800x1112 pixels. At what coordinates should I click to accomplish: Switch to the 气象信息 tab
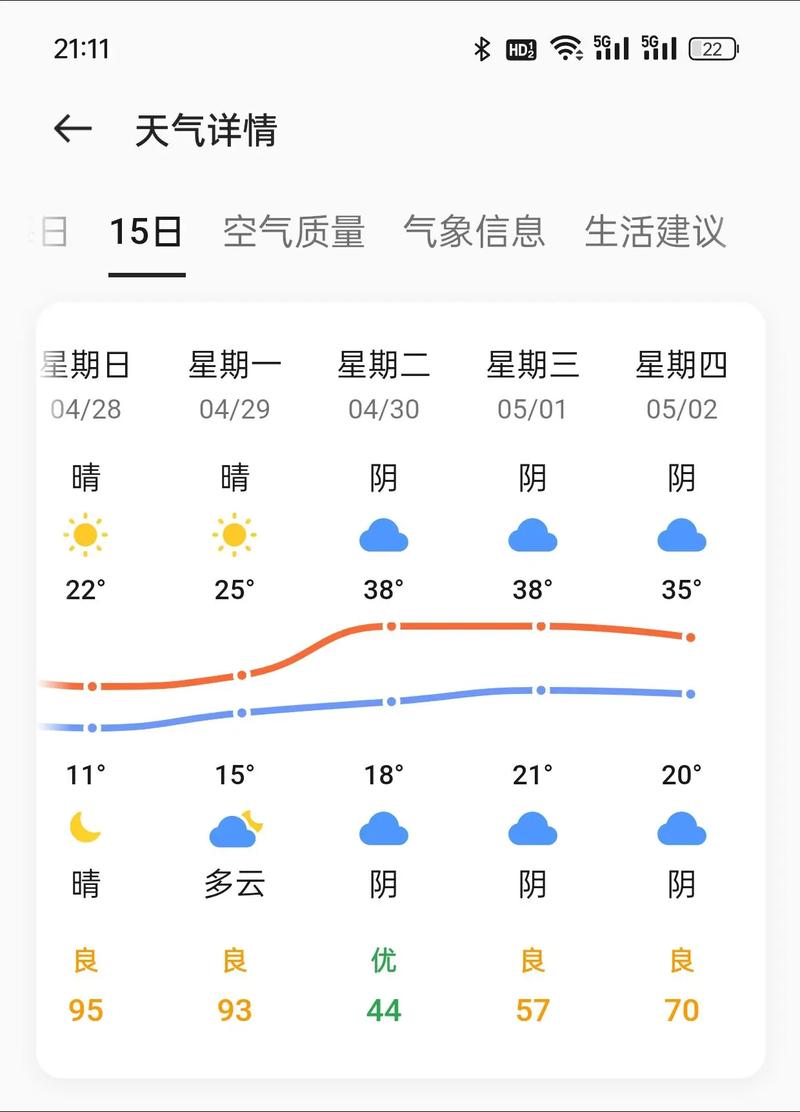pos(474,231)
